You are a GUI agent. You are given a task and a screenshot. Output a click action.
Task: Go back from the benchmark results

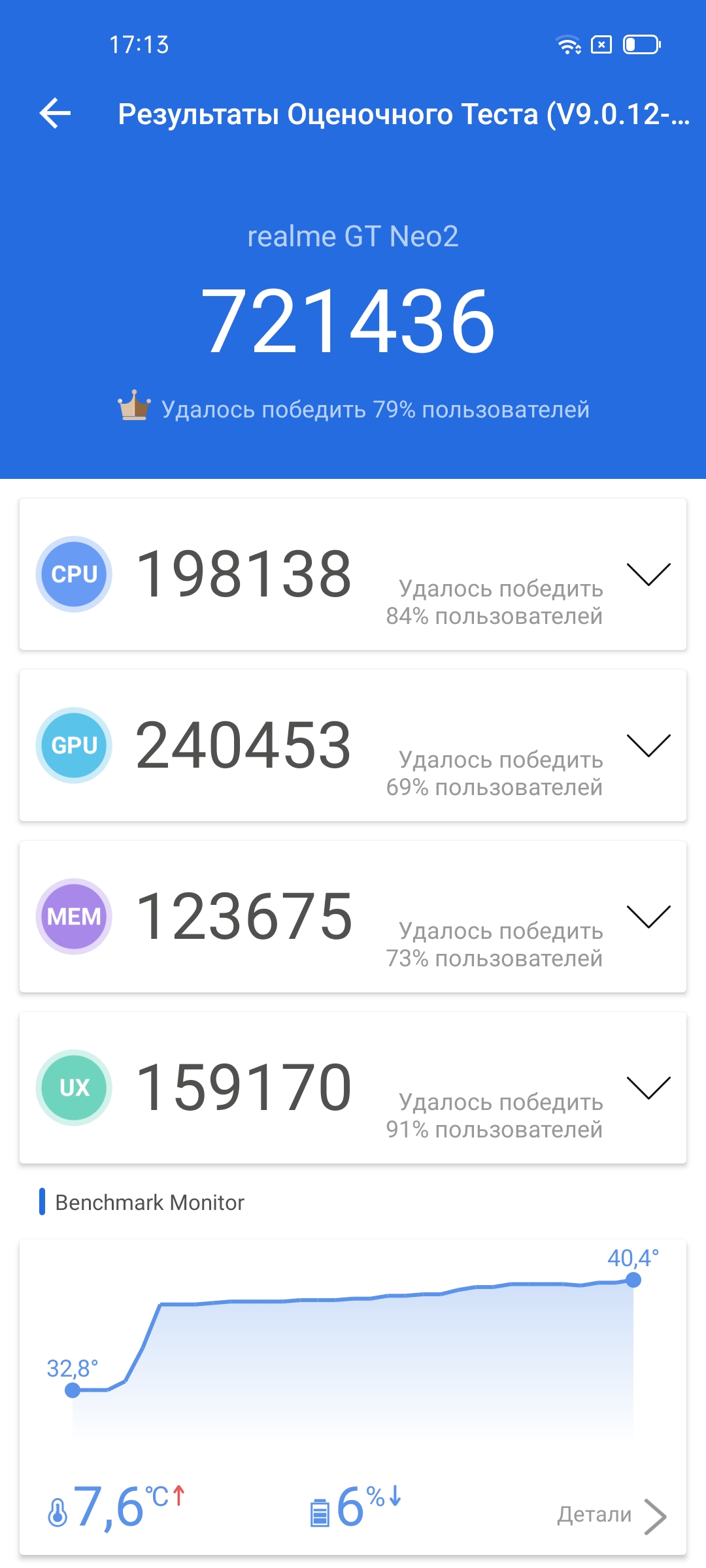(56, 114)
